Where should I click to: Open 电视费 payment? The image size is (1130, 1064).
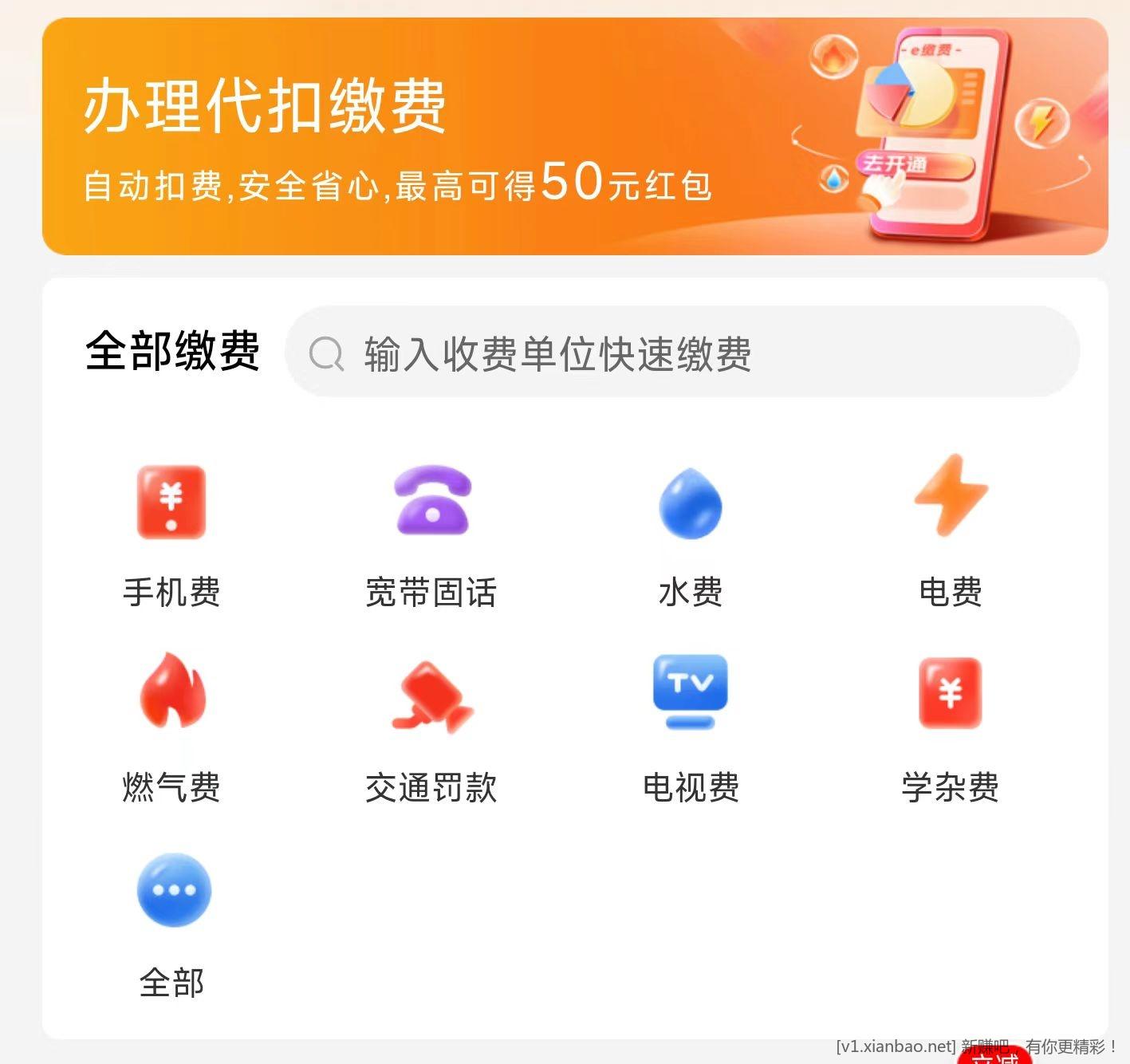point(691,726)
